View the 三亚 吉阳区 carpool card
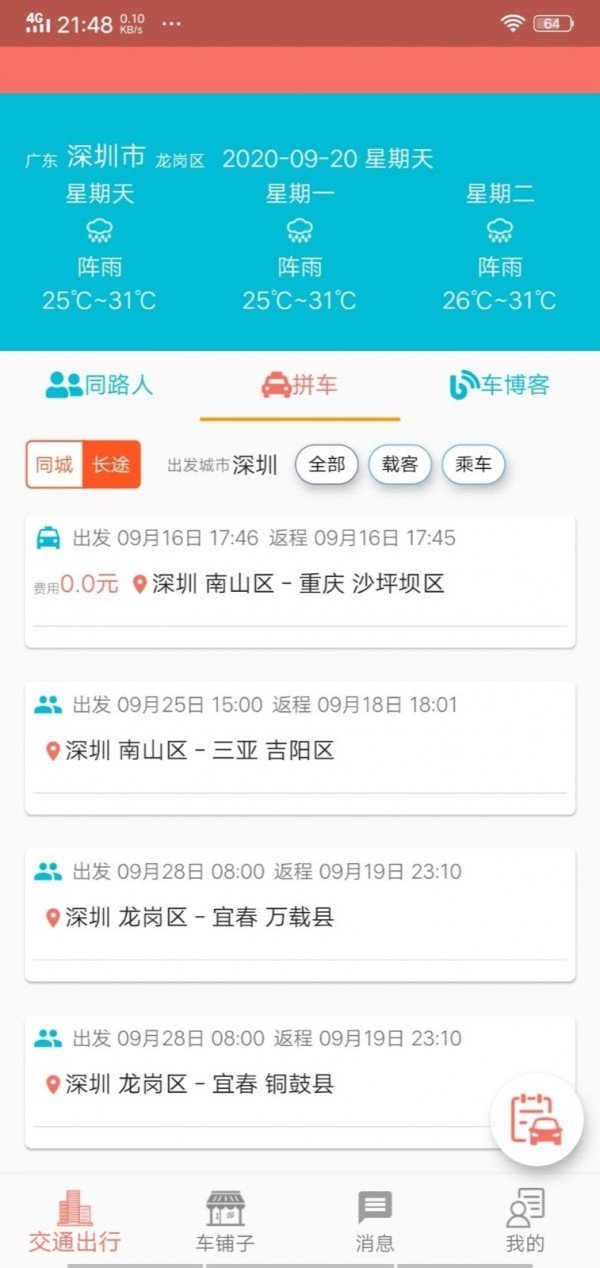Screen dimensions: 600x1268 [x=300, y=747]
